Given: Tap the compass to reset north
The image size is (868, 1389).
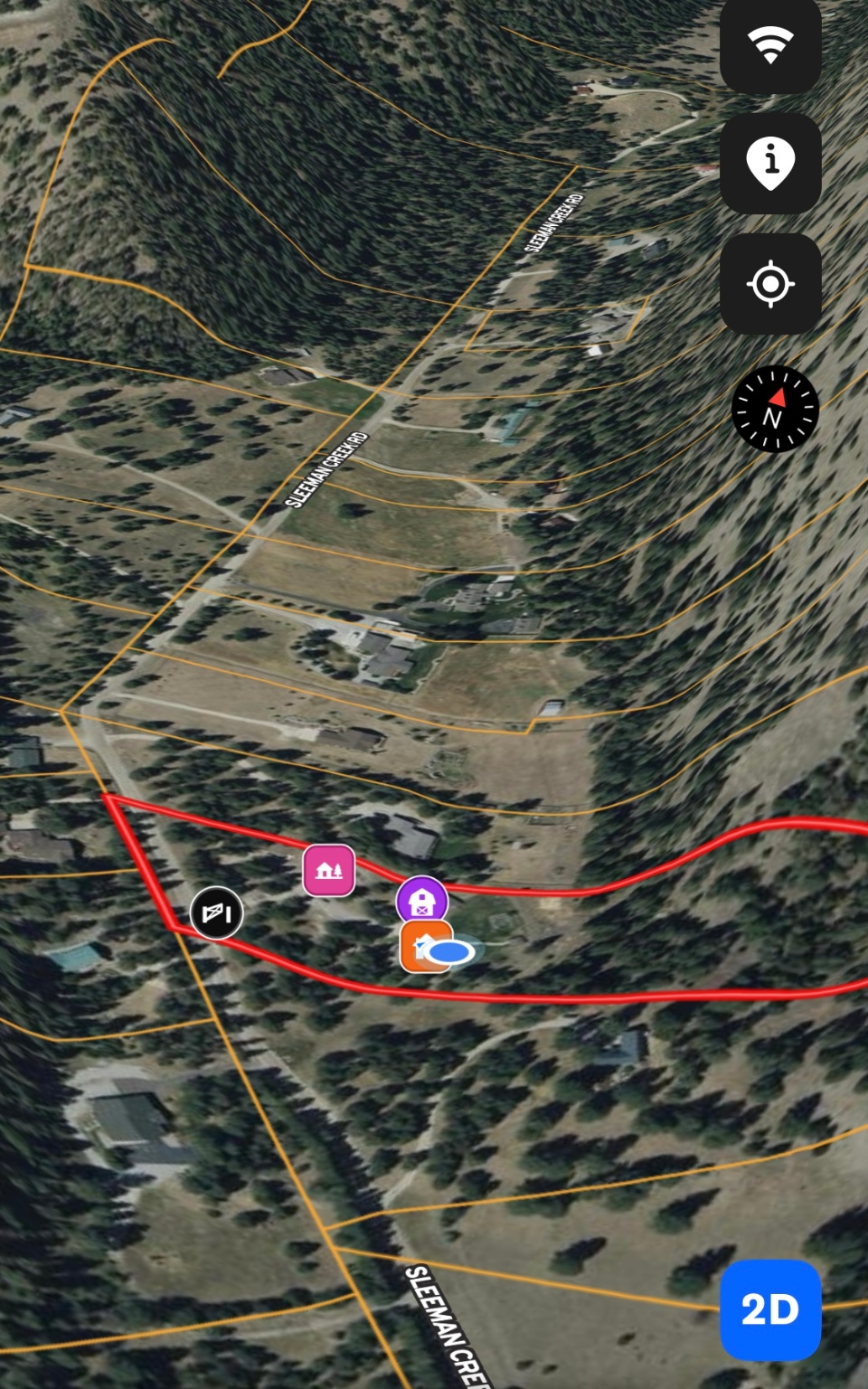Looking at the screenshot, I should (x=775, y=409).
